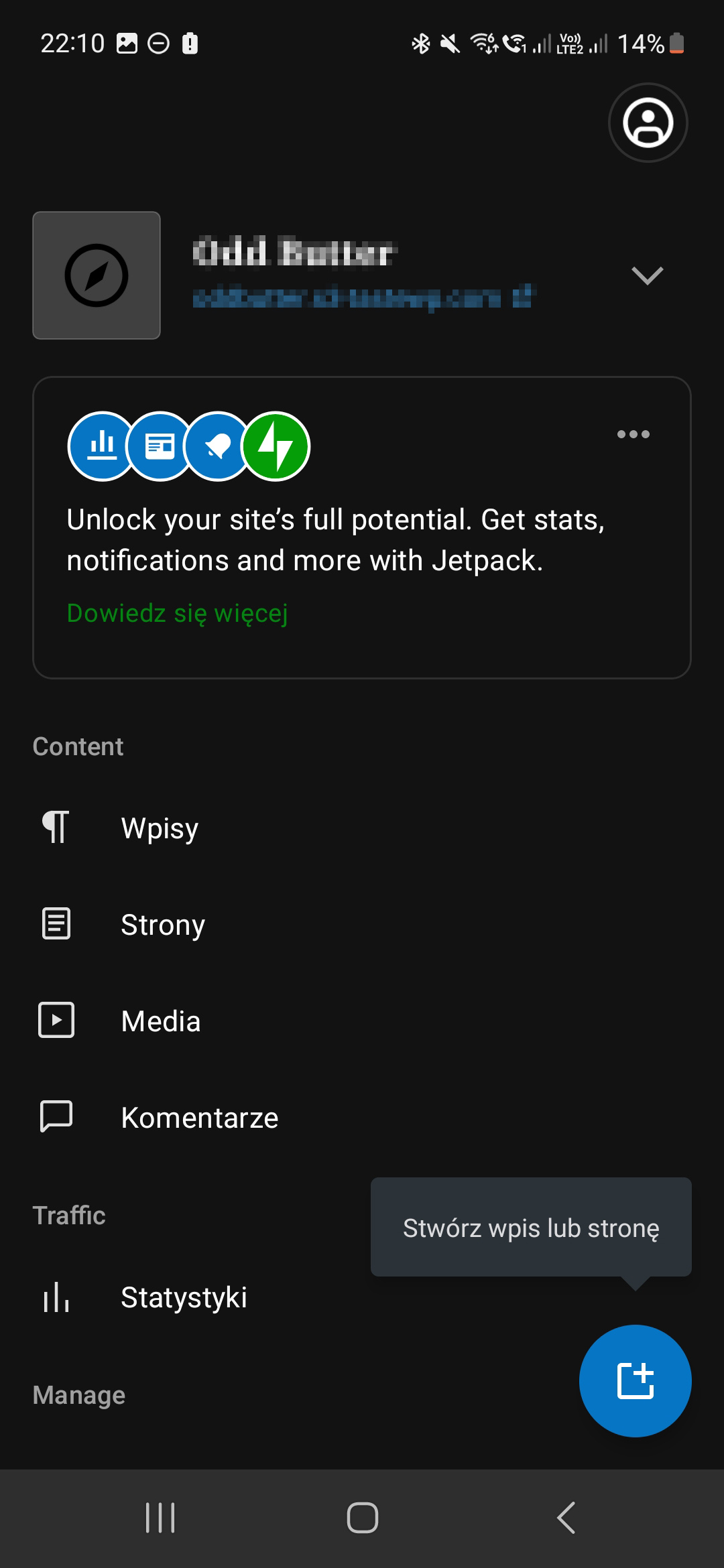Tap the create post floating button

tap(636, 1381)
